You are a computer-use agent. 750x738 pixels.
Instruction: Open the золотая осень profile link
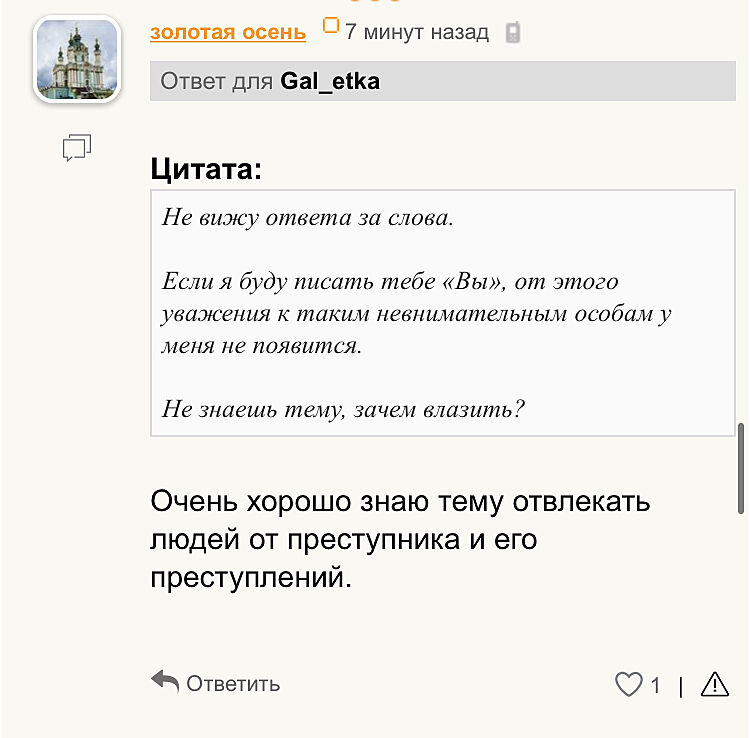[x=228, y=32]
